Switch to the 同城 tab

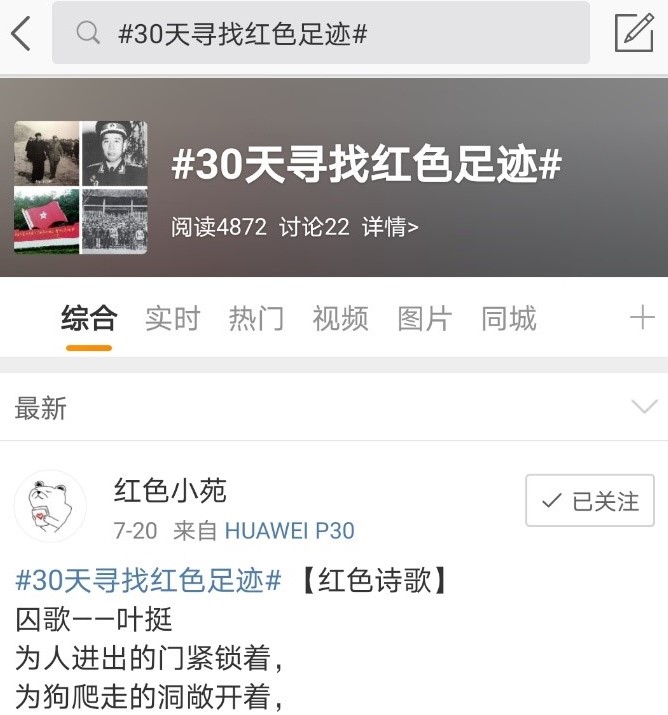click(508, 319)
